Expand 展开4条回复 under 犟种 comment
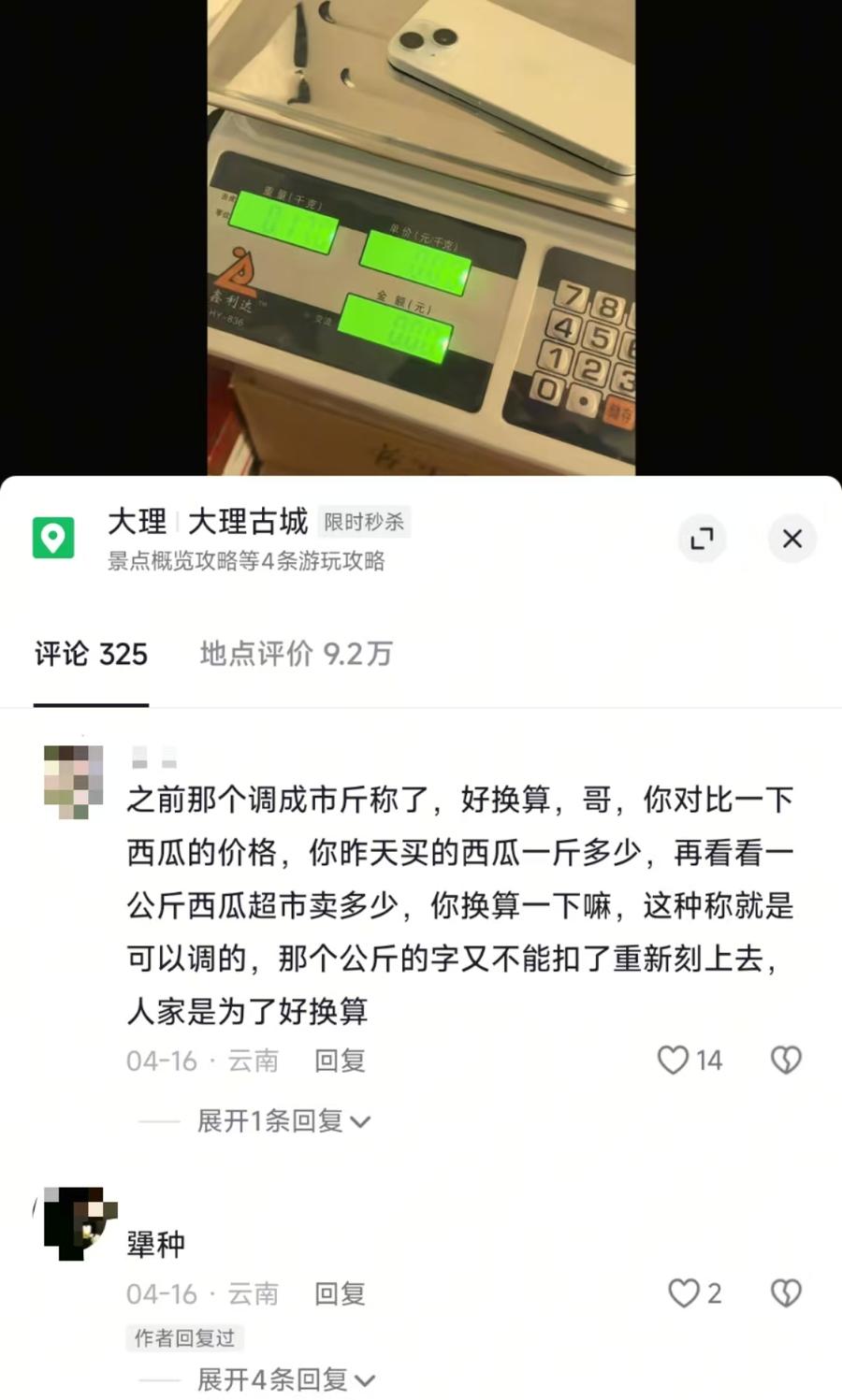 [x=285, y=1378]
